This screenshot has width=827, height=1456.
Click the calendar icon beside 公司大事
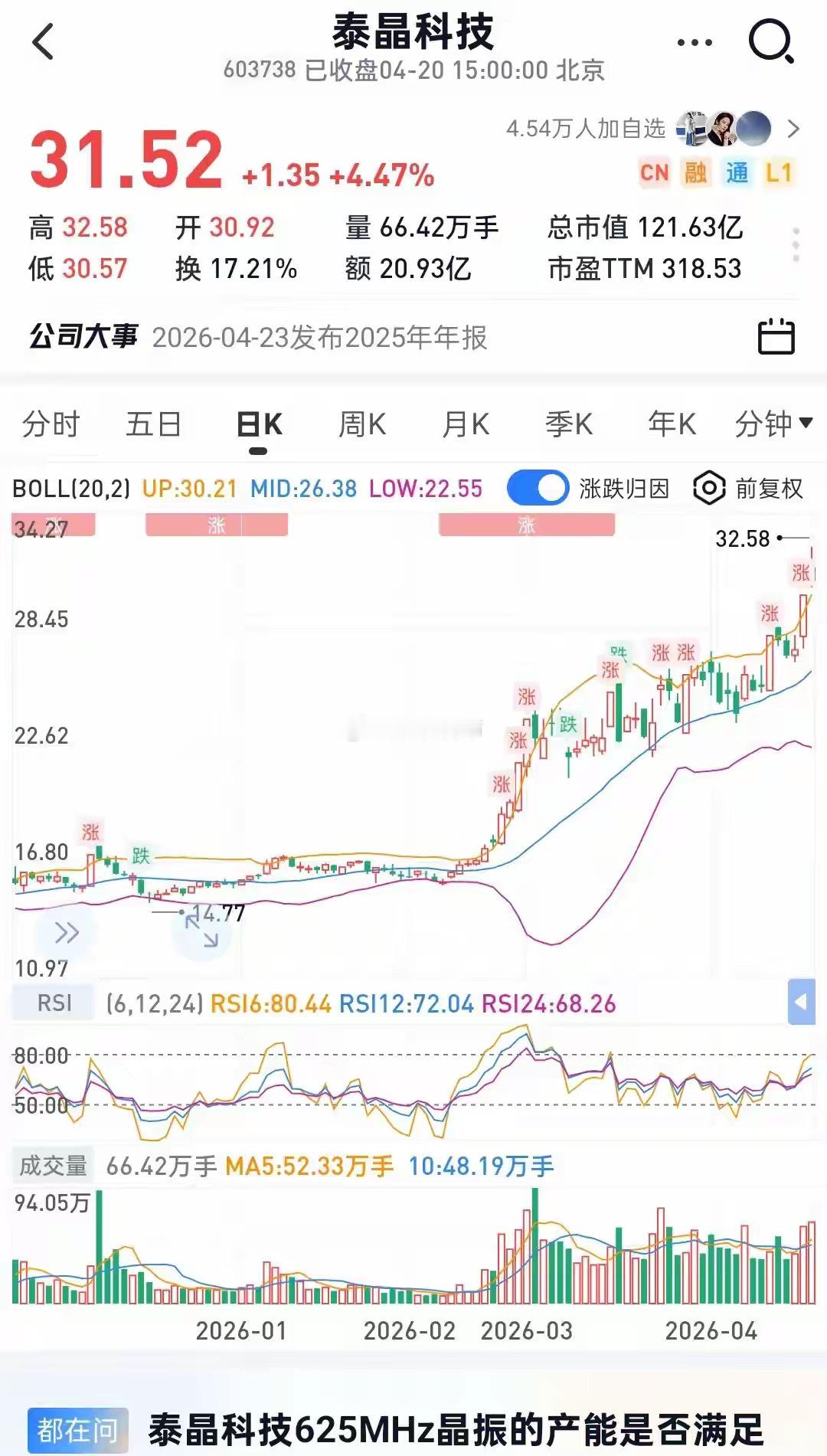(776, 336)
